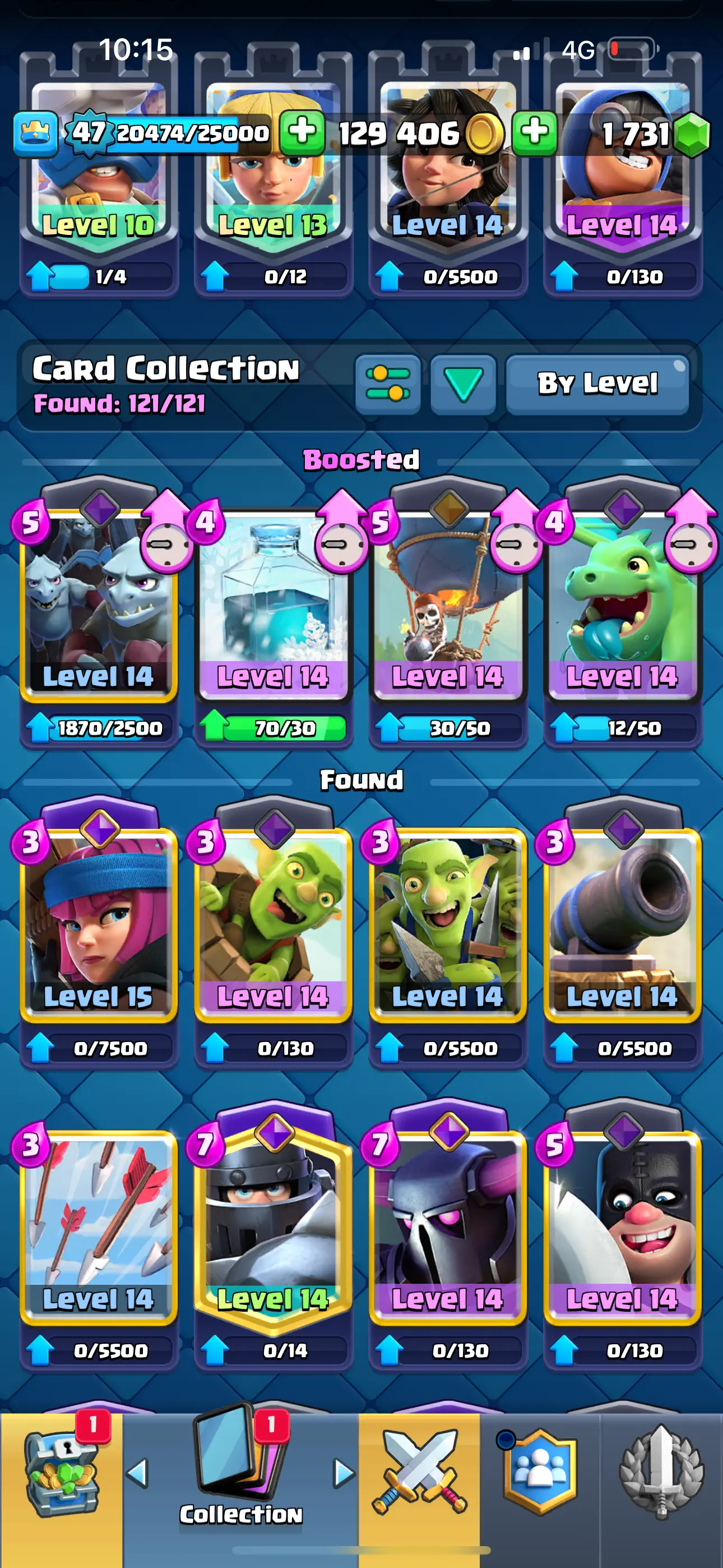Open the Mega Knight card

(274, 1226)
